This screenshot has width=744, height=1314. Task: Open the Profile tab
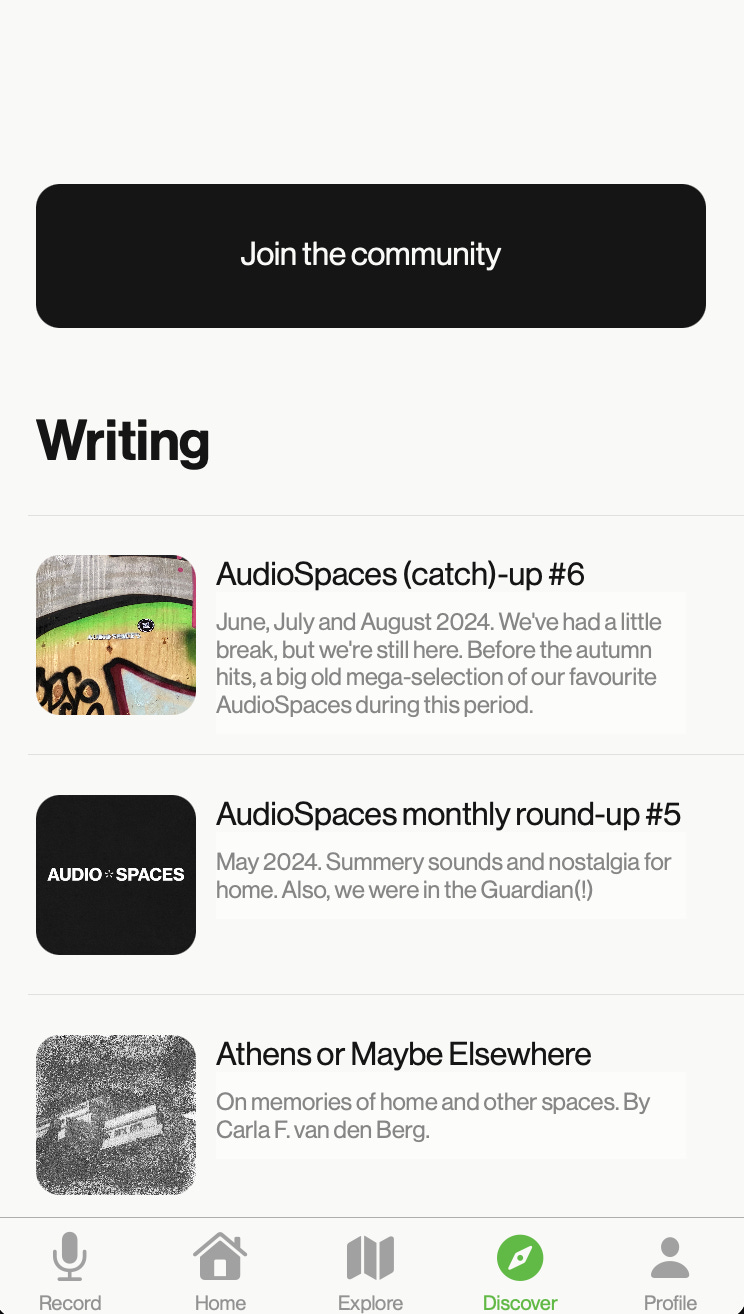pyautogui.click(x=670, y=1270)
